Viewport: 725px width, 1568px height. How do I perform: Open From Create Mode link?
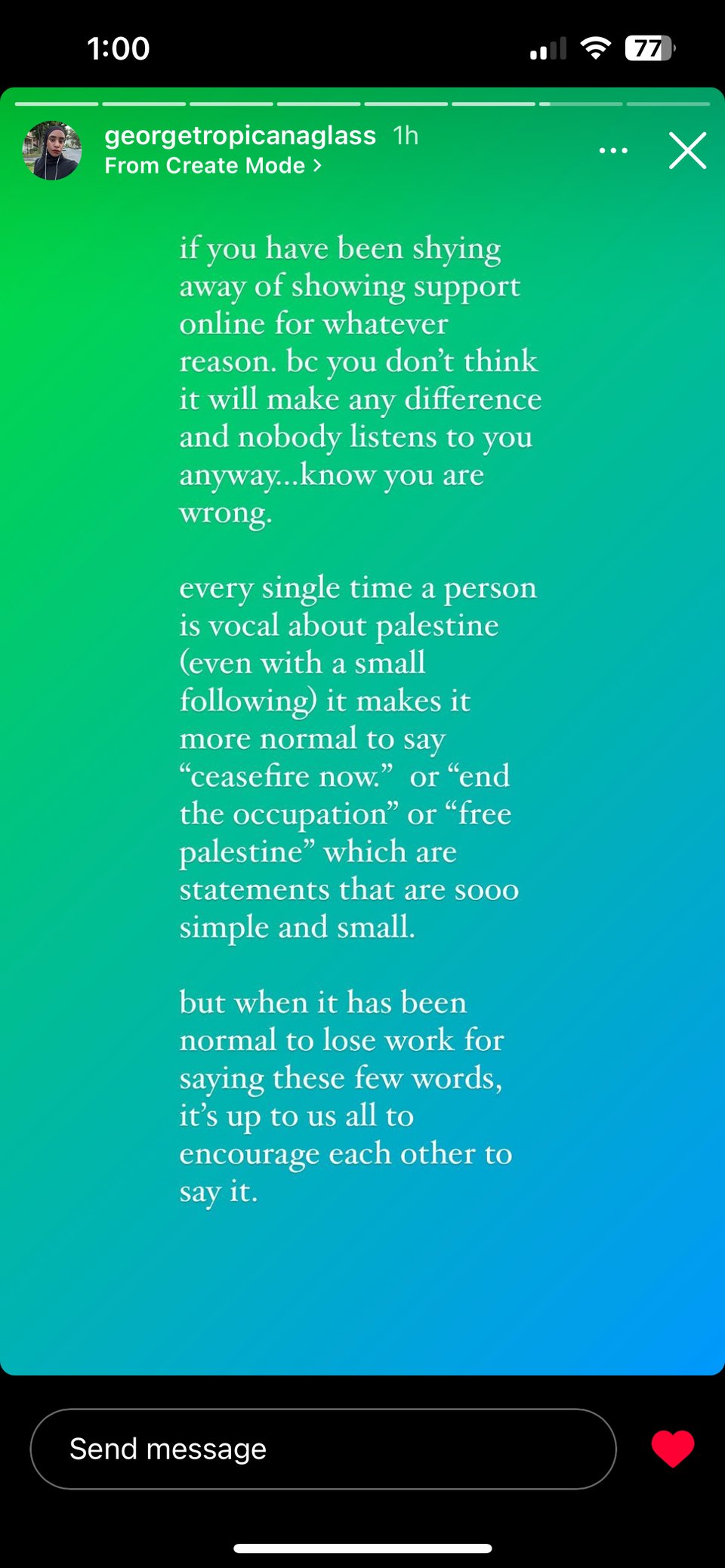pos(212,165)
